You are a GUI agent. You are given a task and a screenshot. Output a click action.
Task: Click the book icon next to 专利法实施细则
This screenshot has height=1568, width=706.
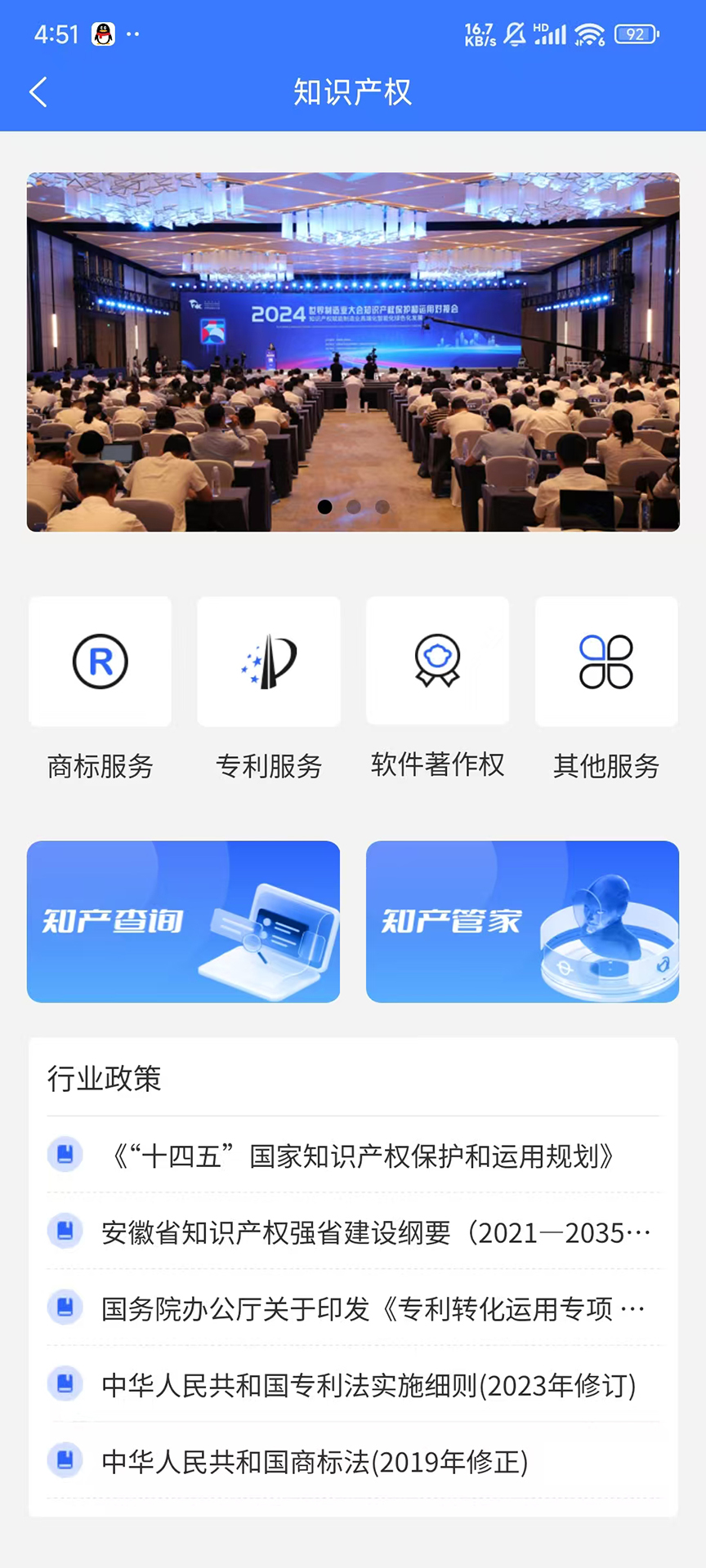point(65,1383)
